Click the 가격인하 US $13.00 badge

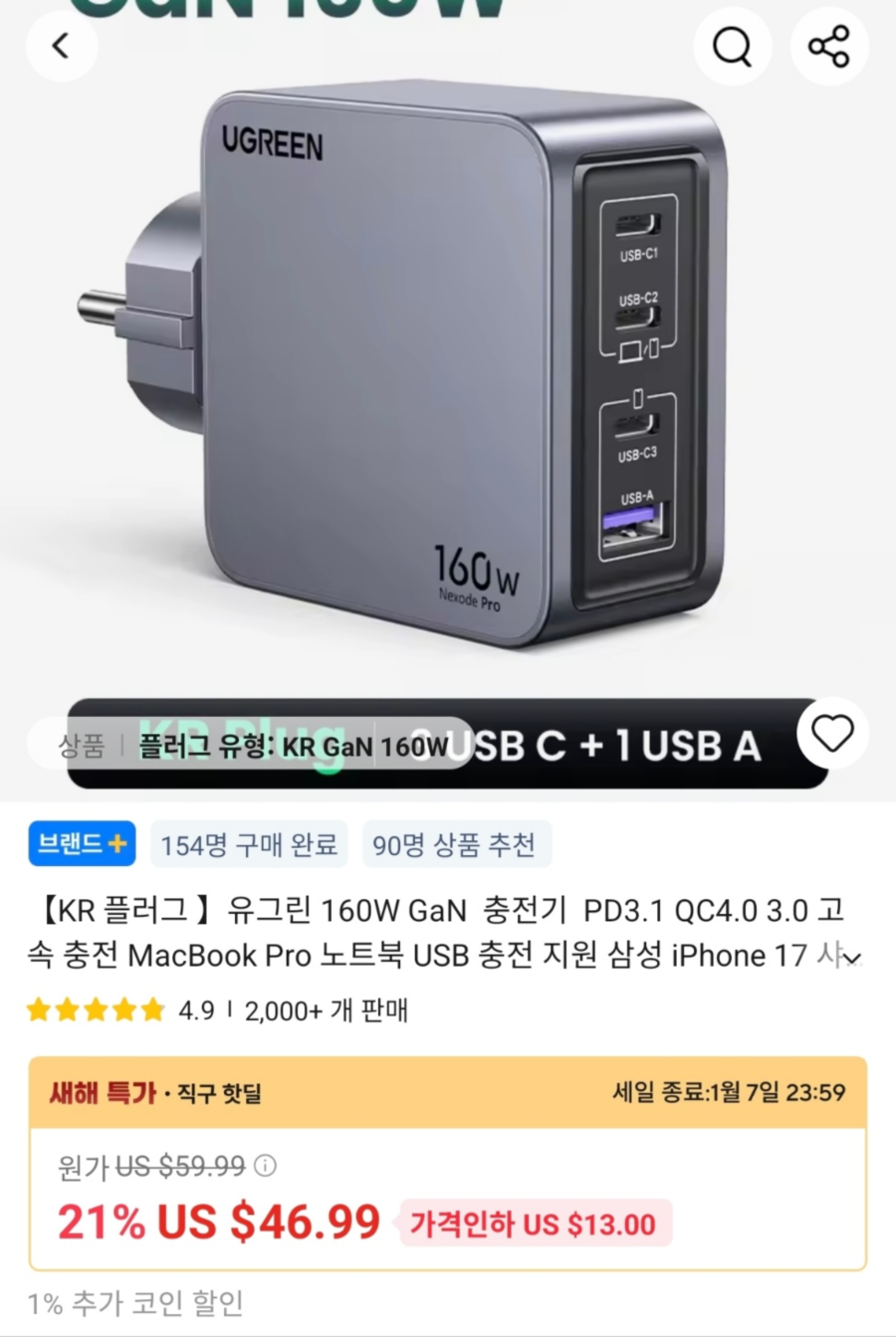[x=534, y=1224]
